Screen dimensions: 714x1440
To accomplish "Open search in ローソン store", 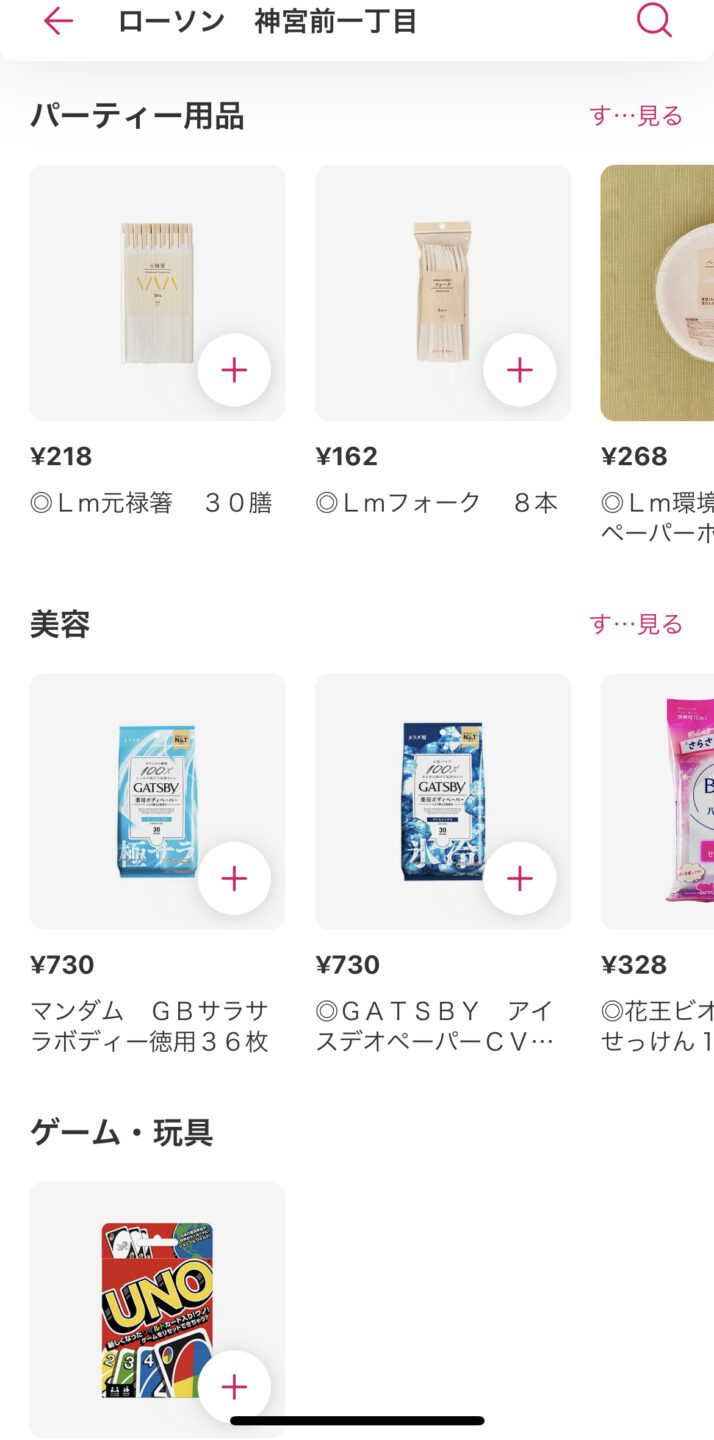I will [x=654, y=19].
